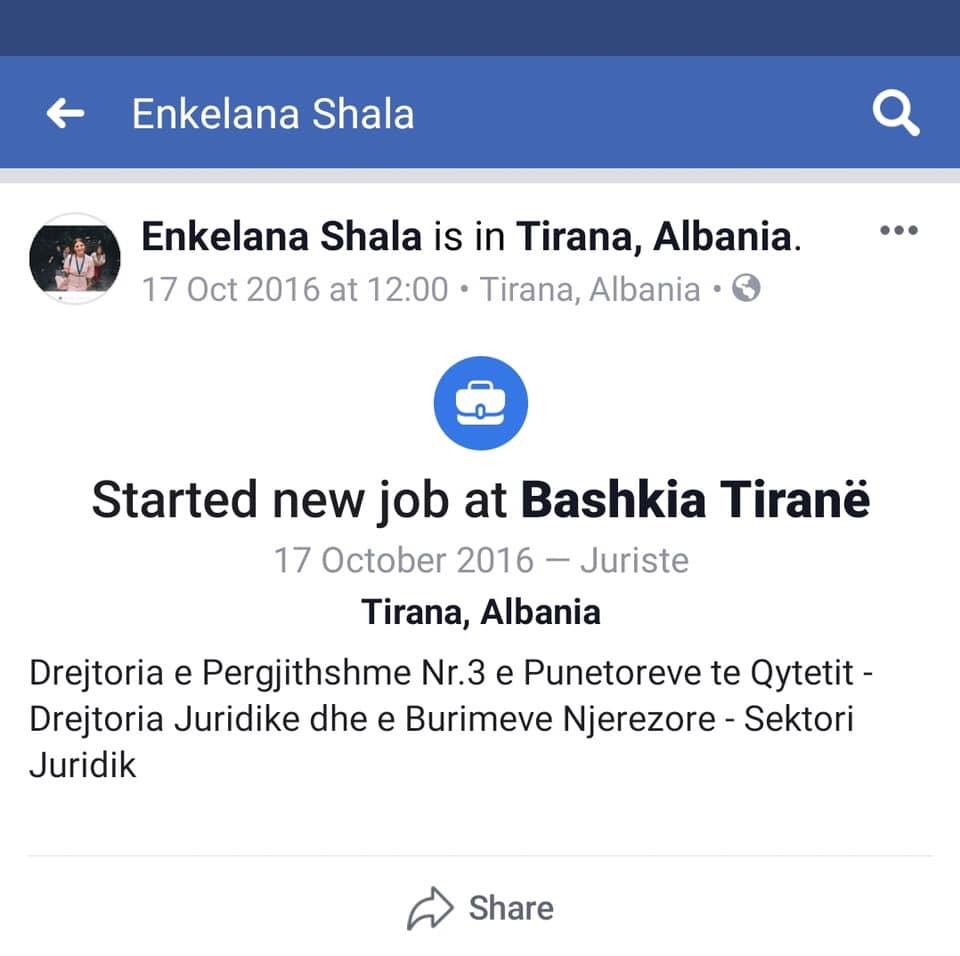Go back using the arrow icon

pos(66,114)
